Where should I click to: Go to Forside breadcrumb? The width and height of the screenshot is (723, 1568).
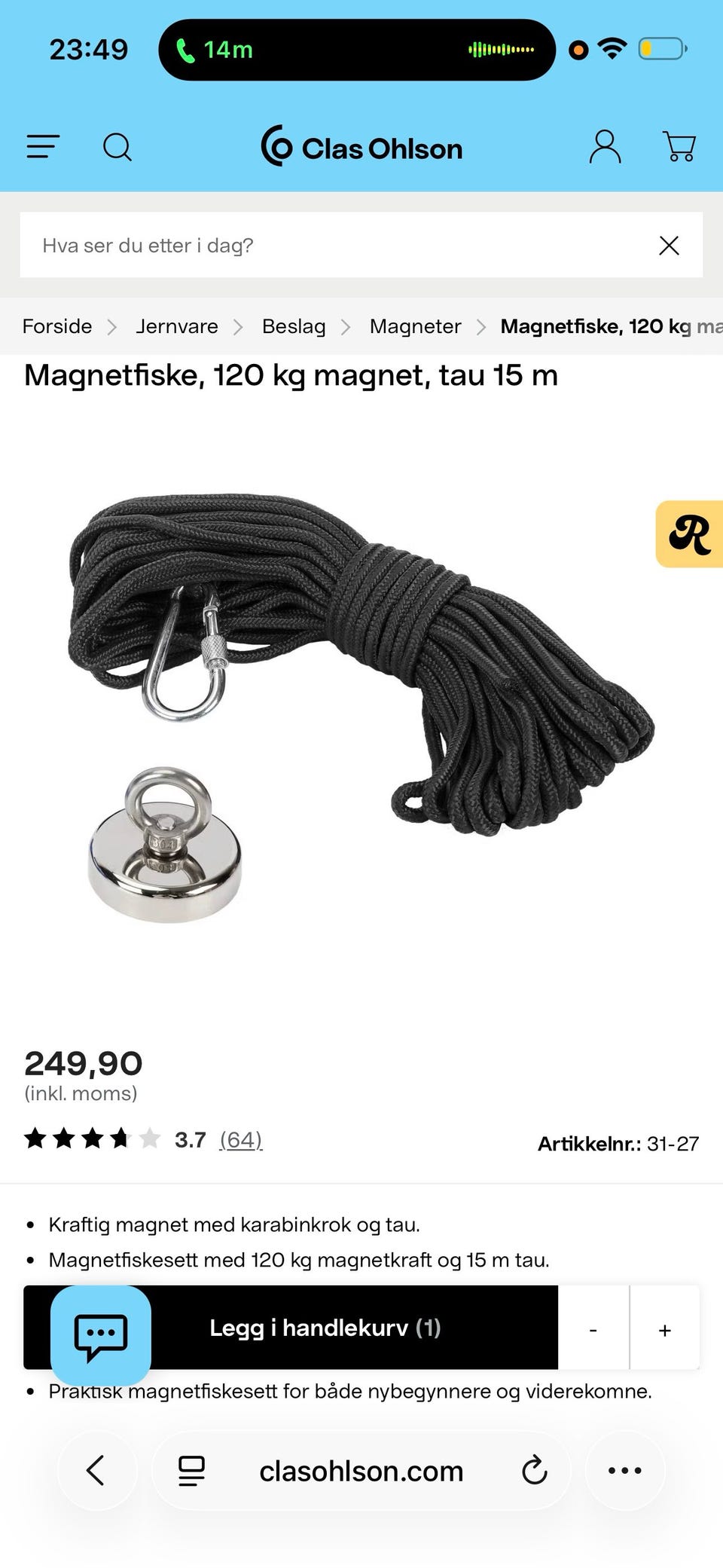[x=57, y=326]
